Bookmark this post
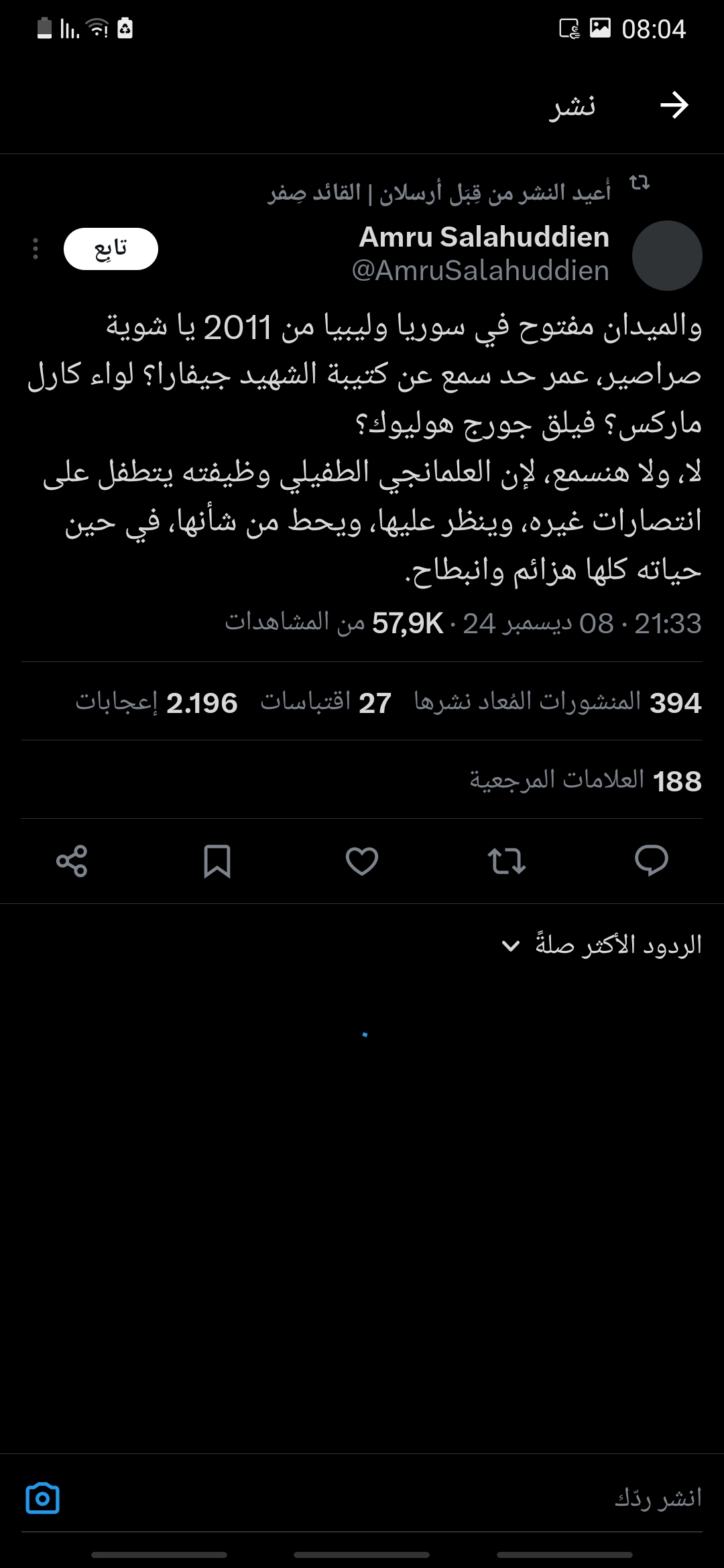Viewport: 724px width, 1568px height. click(x=217, y=860)
